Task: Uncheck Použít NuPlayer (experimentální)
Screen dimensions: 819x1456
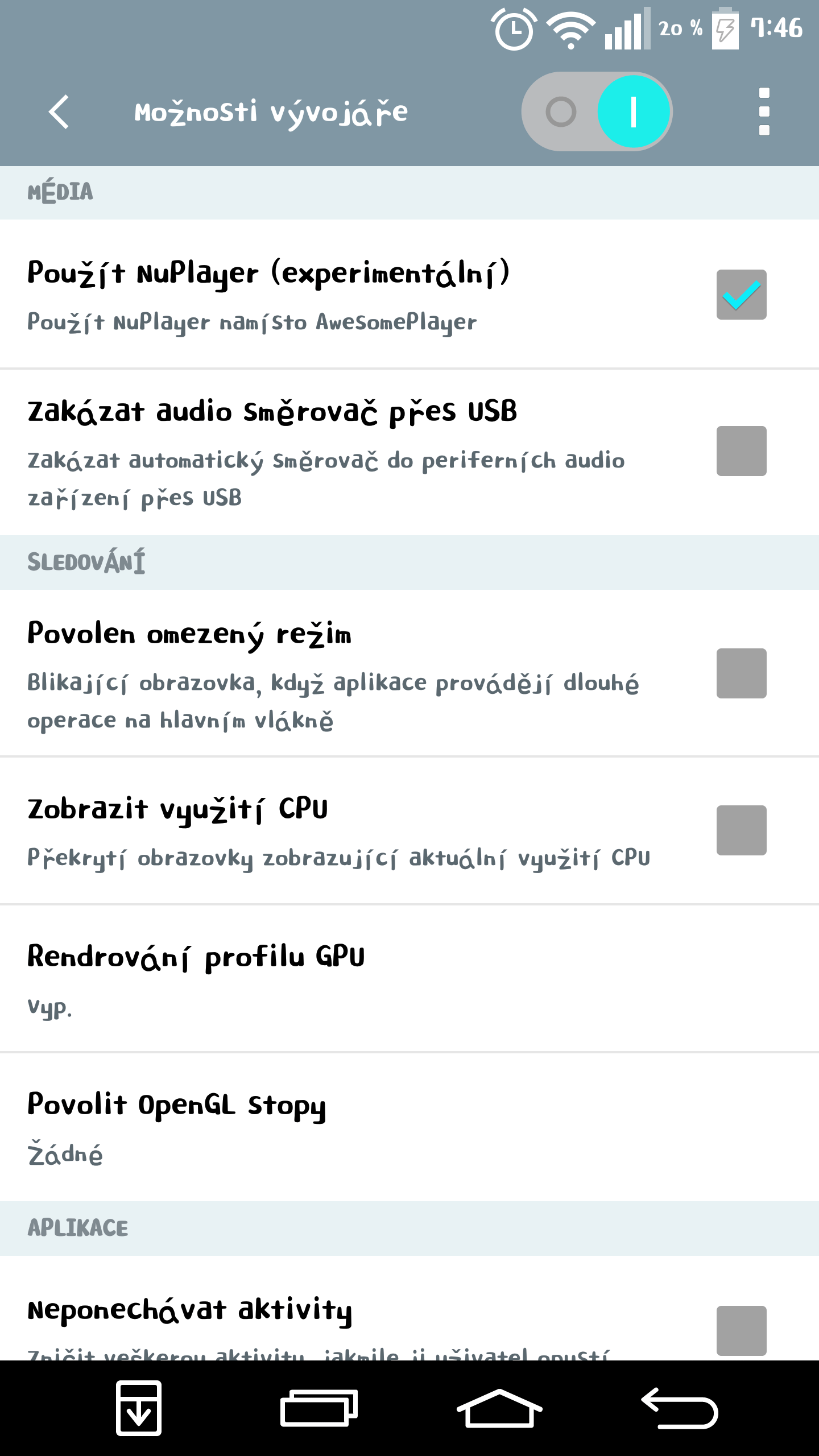Action: (x=741, y=295)
